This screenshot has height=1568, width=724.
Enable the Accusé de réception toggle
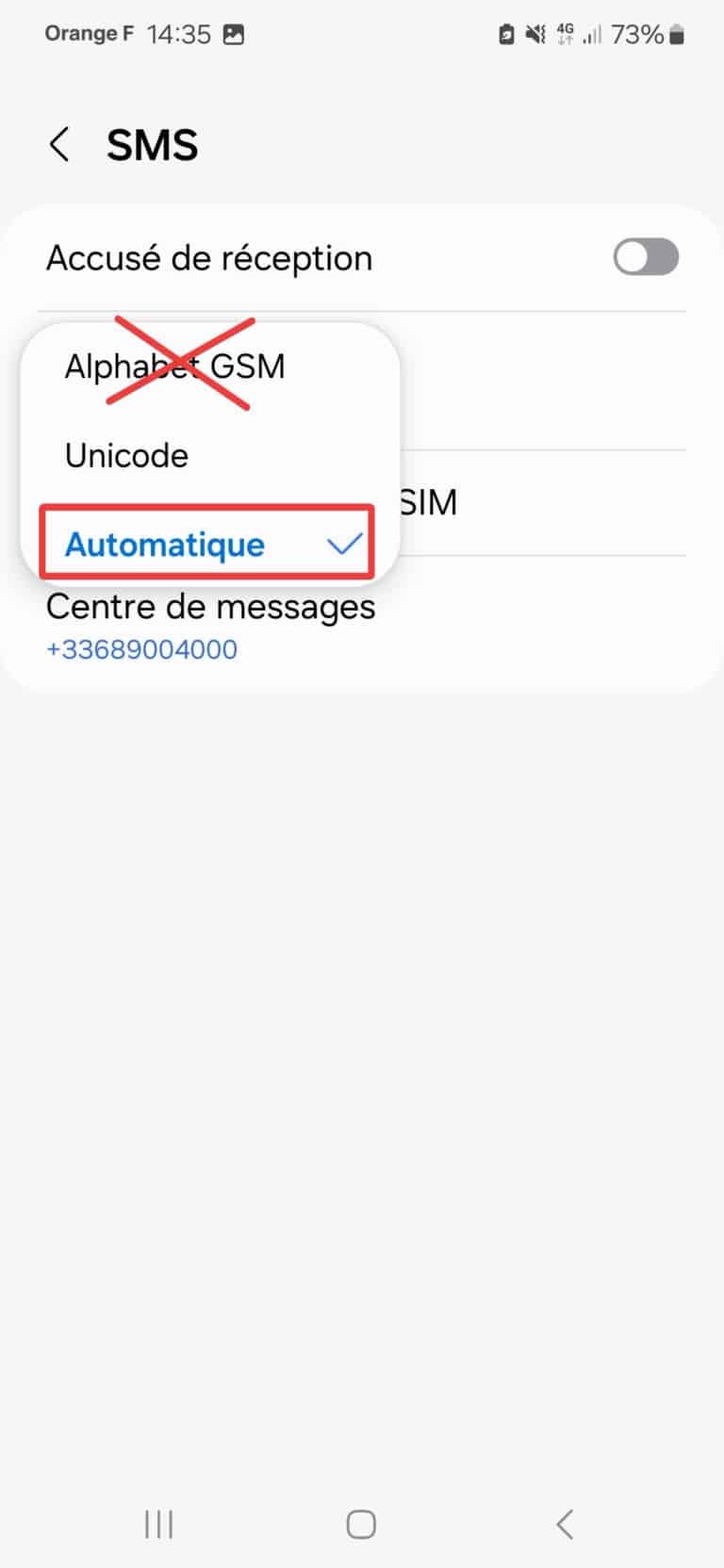coord(645,256)
